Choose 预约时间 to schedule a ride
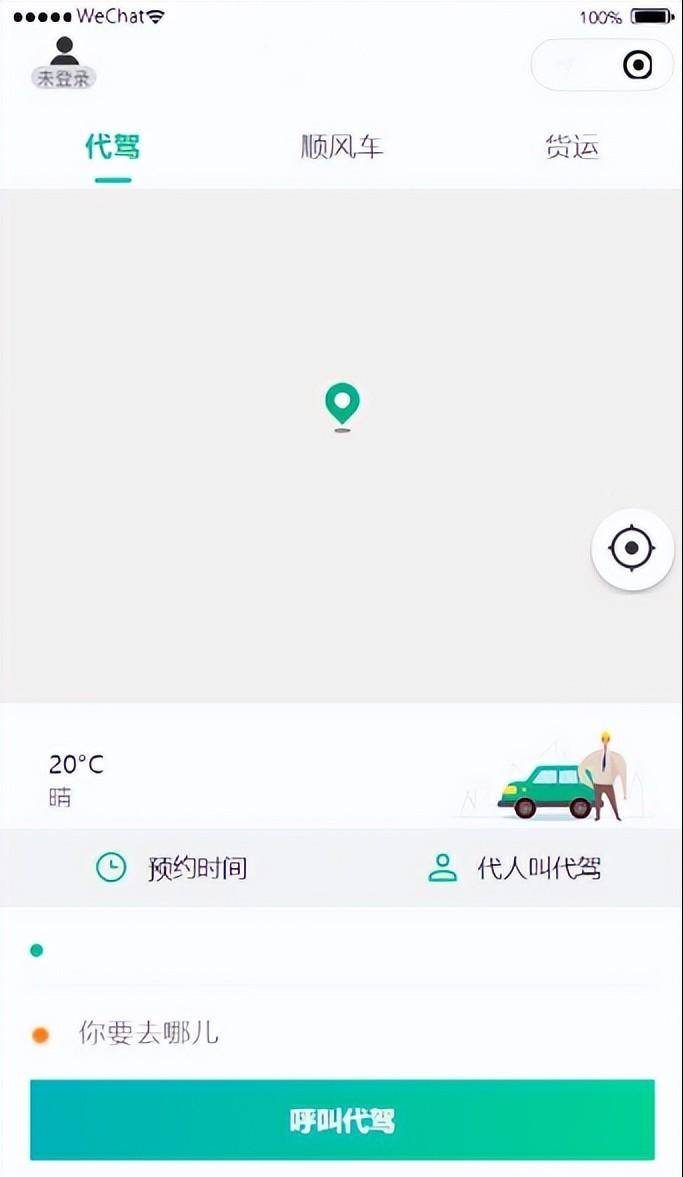The image size is (683, 1177). 171,867
